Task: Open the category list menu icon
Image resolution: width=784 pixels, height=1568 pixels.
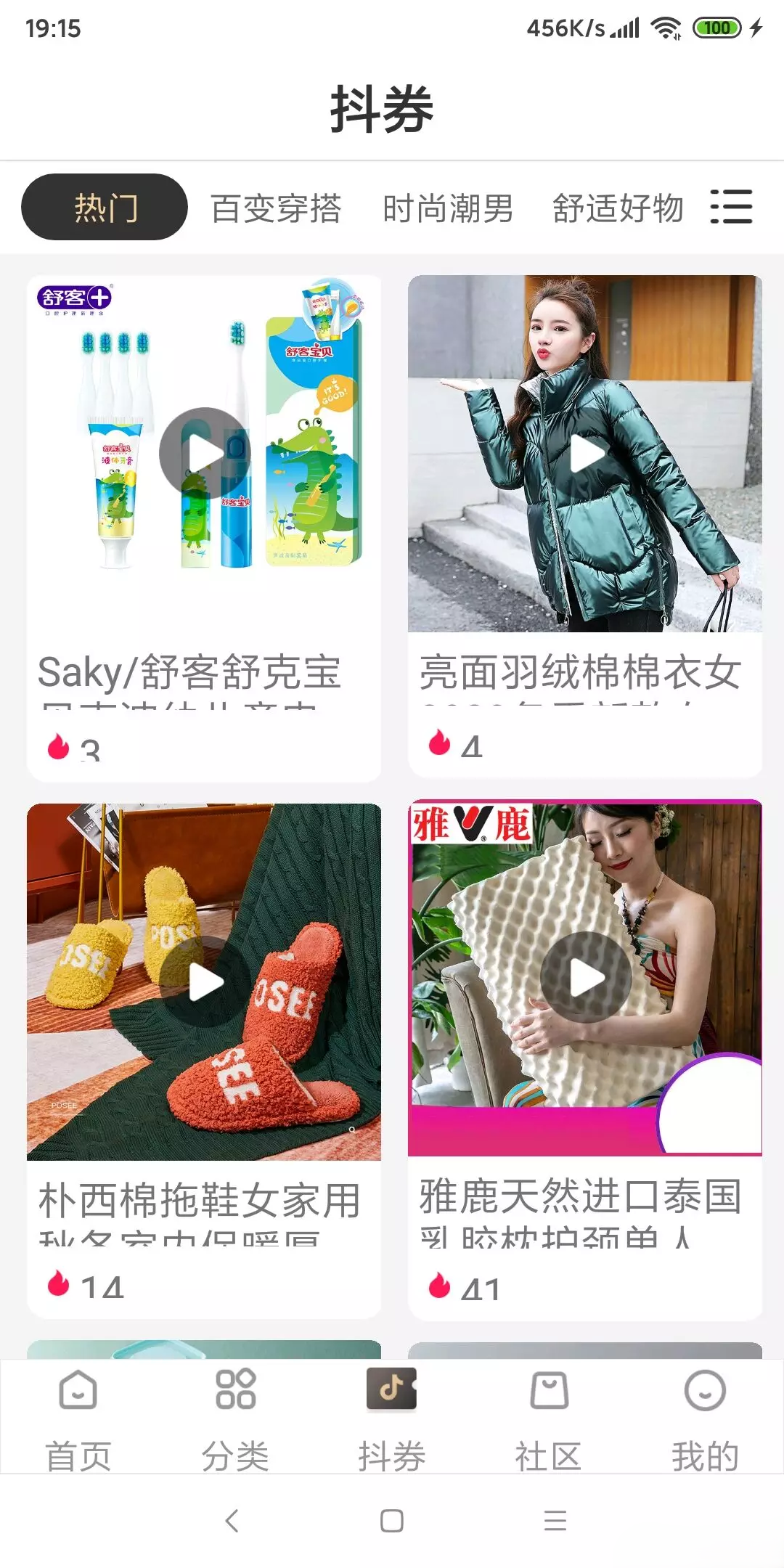Action: pos(731,207)
